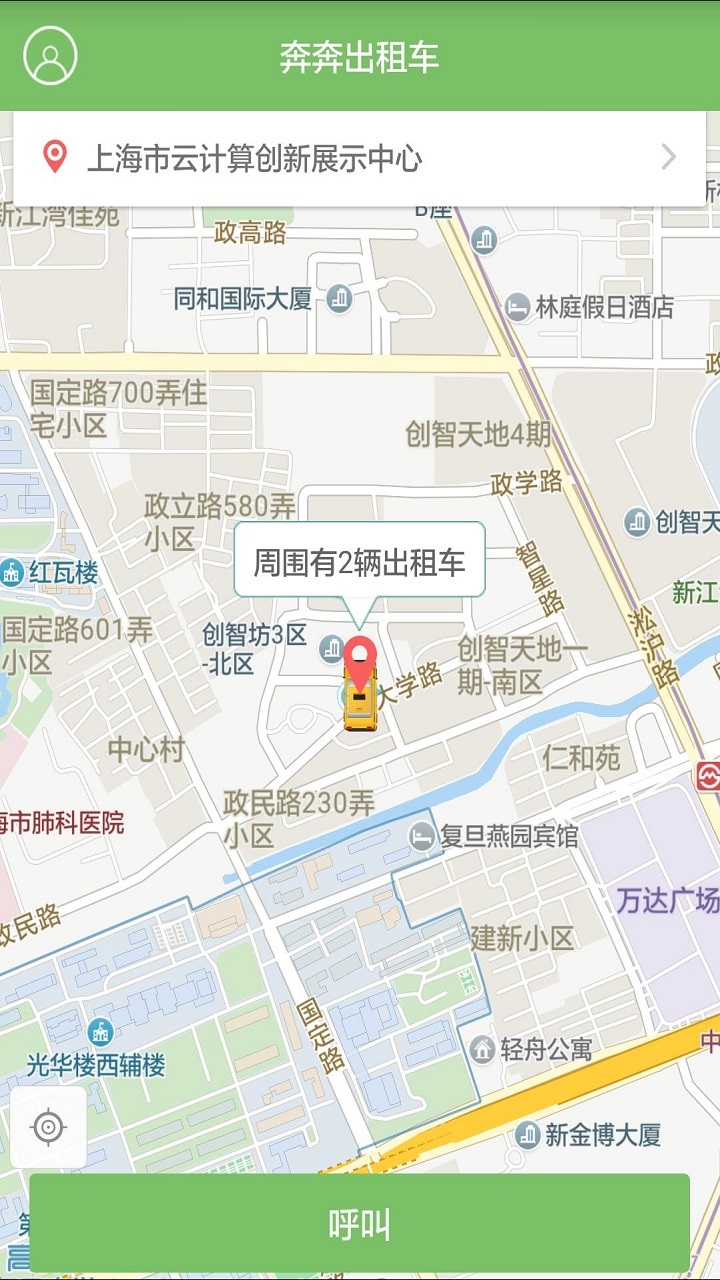The height and width of the screenshot is (1280, 720).
Task: Tap the building icon at 新金博大厦
Action: (x=527, y=1135)
